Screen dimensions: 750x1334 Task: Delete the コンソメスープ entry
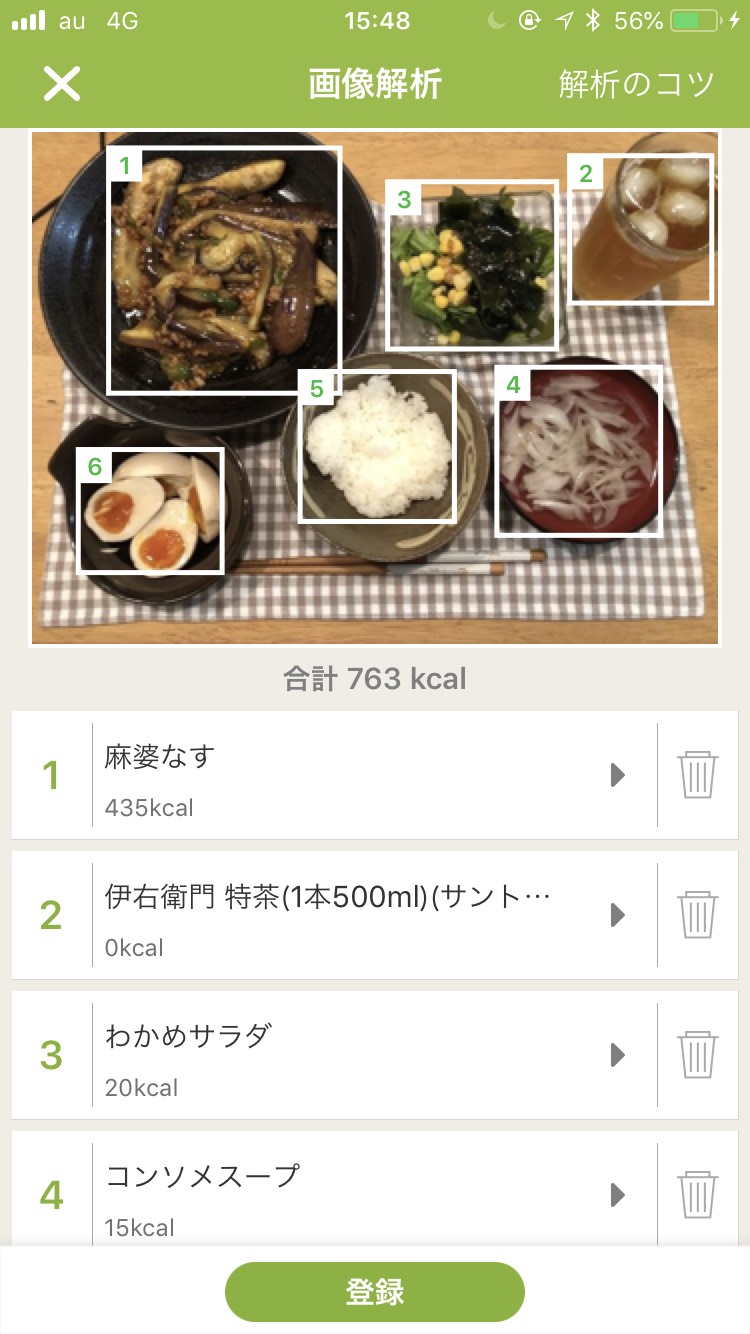698,1192
